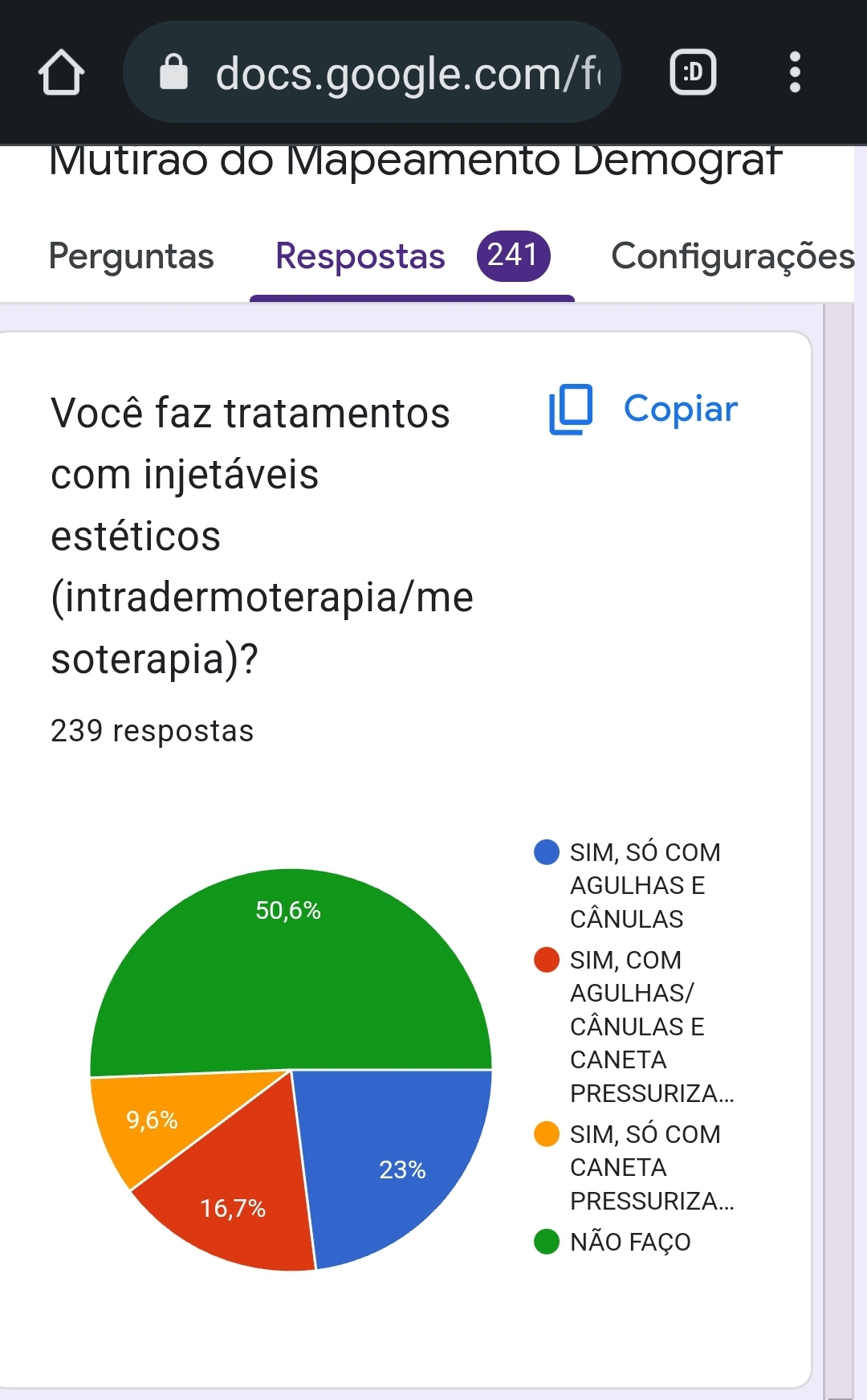Open the browser overflow menu

[795, 72]
